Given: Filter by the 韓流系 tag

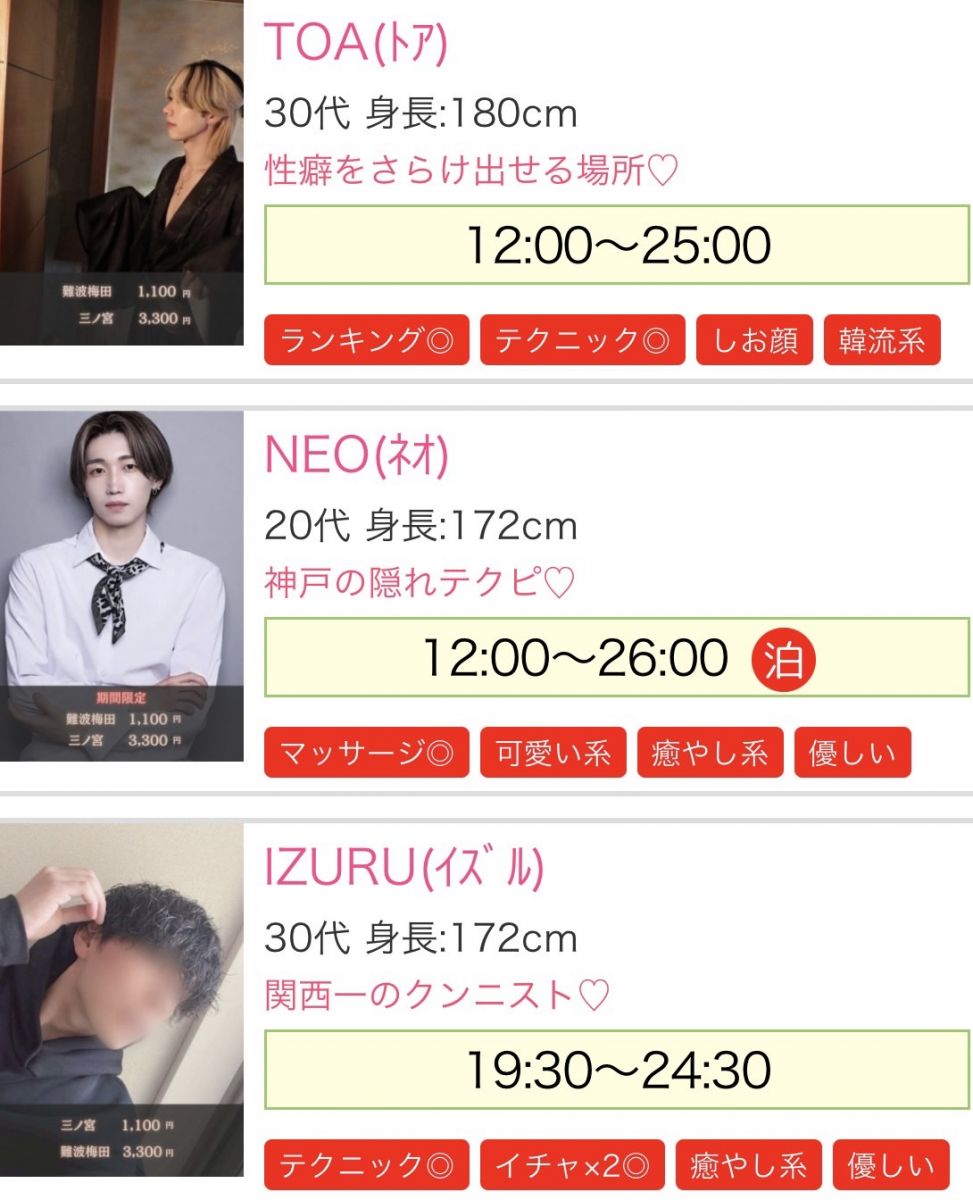Looking at the screenshot, I should 882,341.
